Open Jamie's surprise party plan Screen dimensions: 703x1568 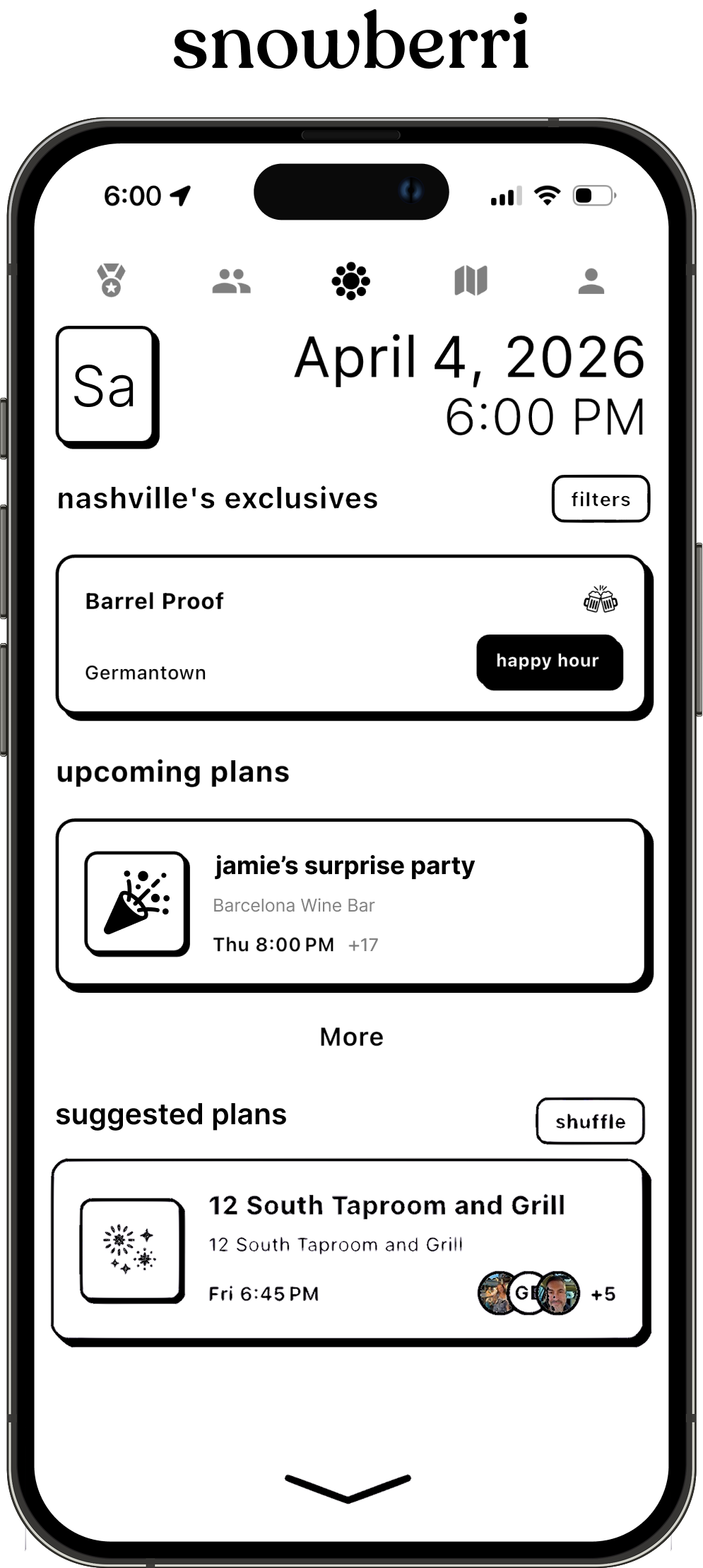354,905
